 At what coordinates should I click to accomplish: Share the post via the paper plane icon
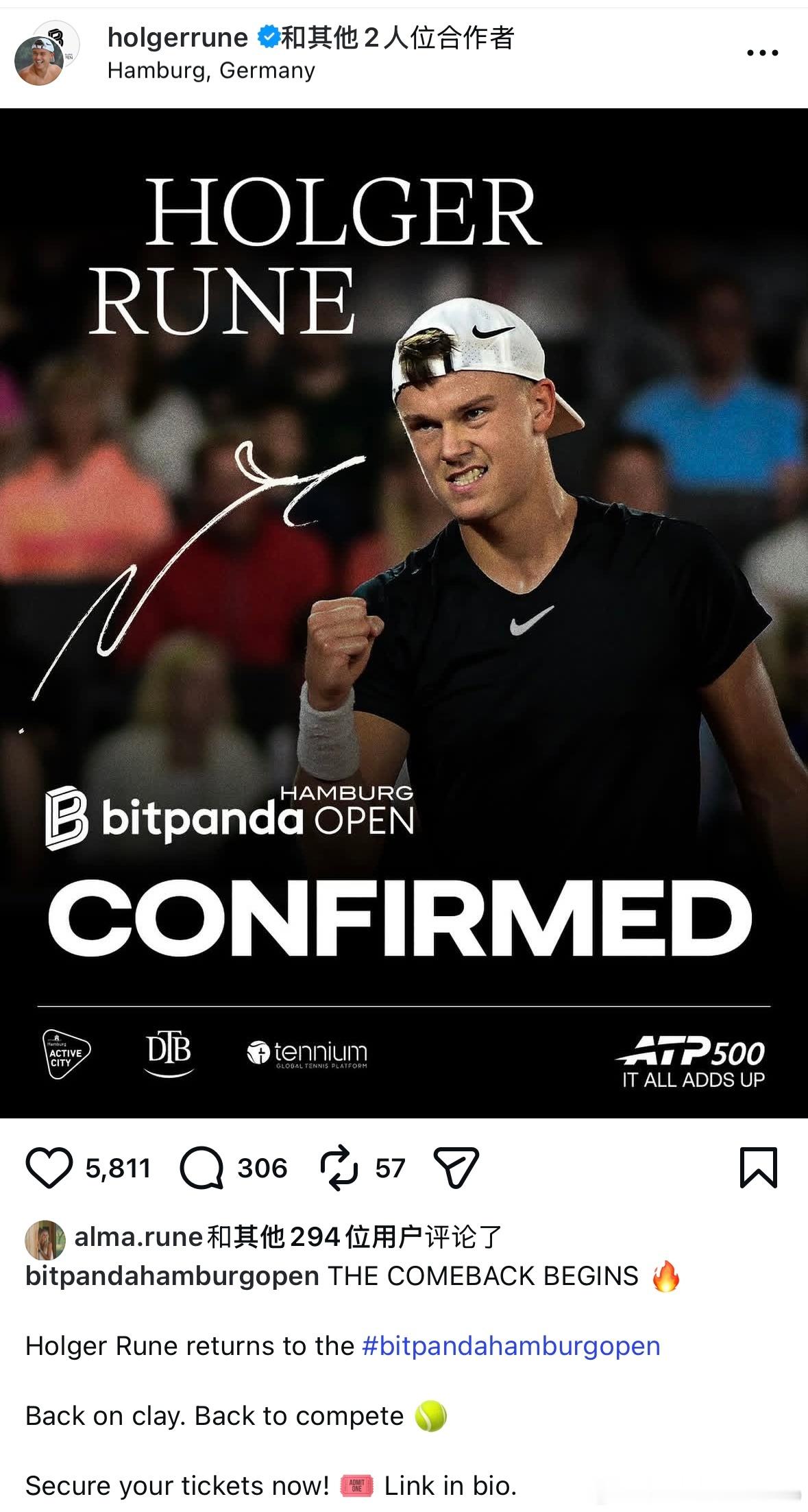(x=456, y=1168)
